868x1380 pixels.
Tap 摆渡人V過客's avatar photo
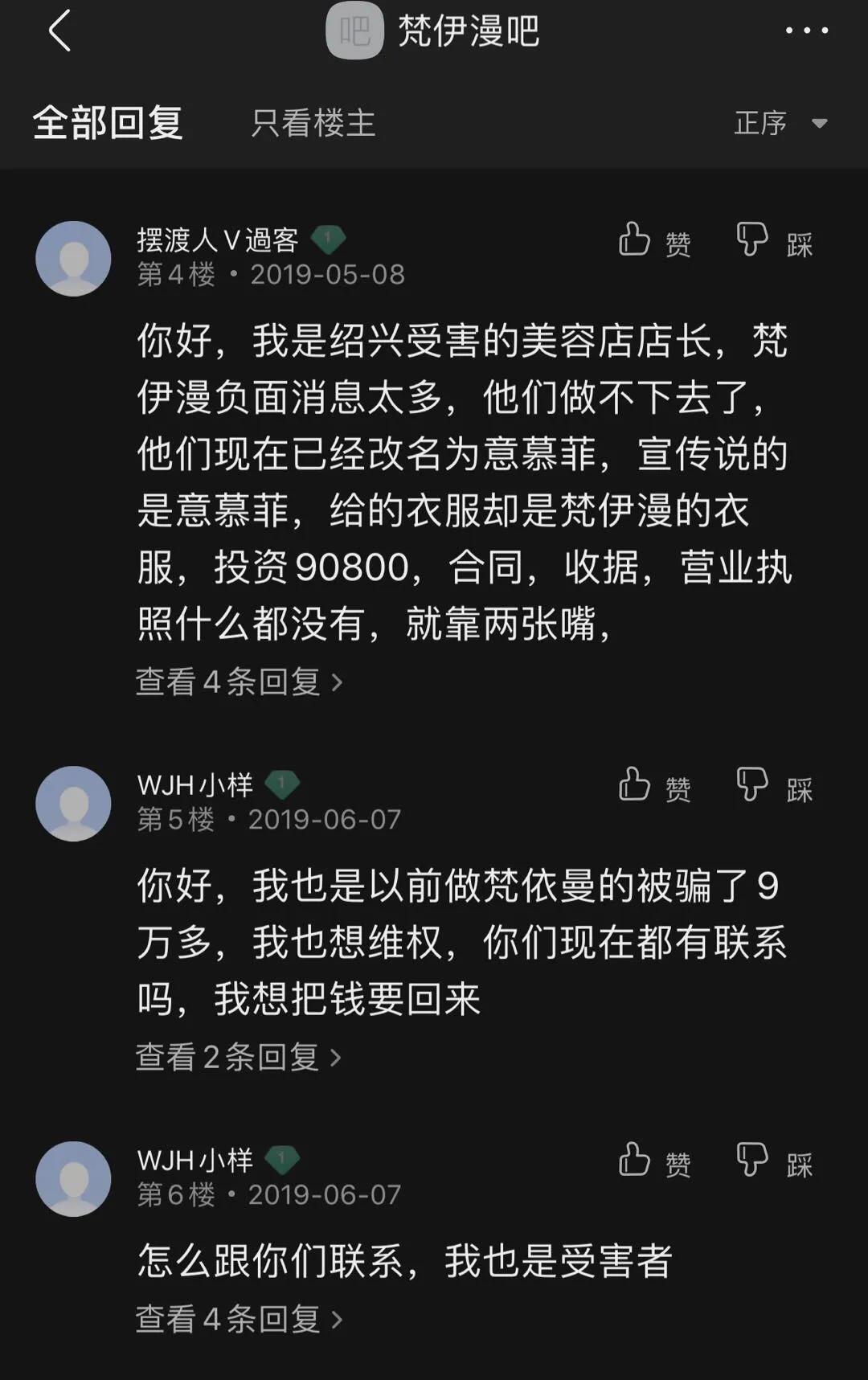click(x=72, y=257)
